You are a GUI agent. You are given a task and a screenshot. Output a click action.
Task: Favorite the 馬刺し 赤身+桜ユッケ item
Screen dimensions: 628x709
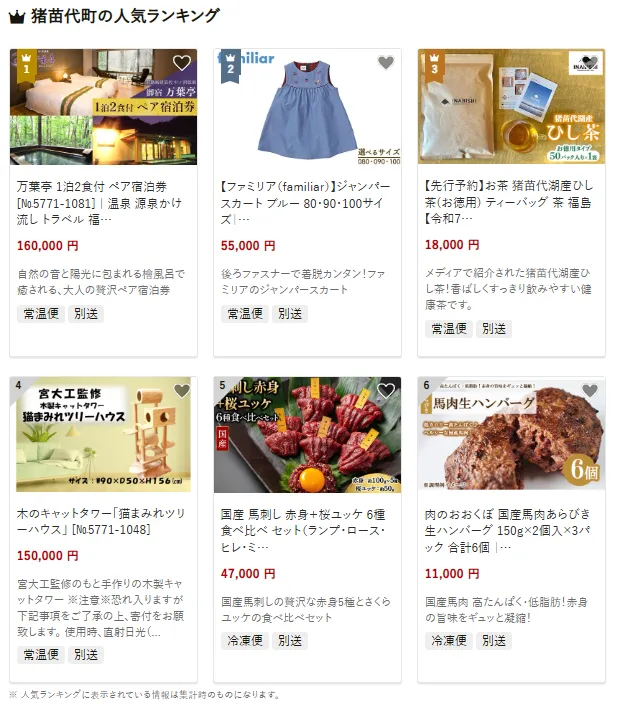click(x=385, y=391)
